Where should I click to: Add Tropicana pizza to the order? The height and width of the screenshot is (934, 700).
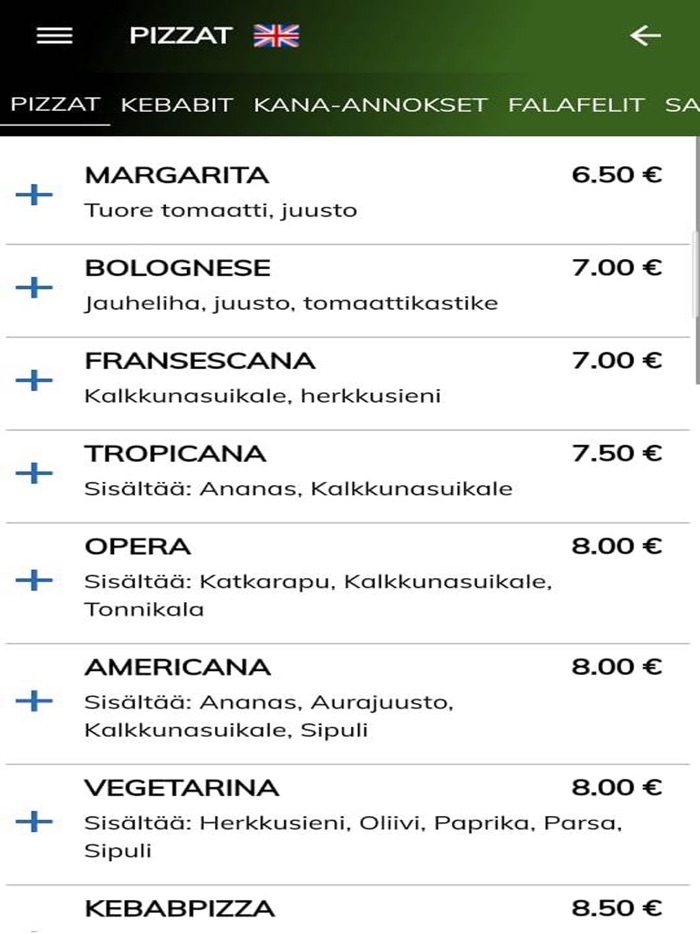click(35, 473)
